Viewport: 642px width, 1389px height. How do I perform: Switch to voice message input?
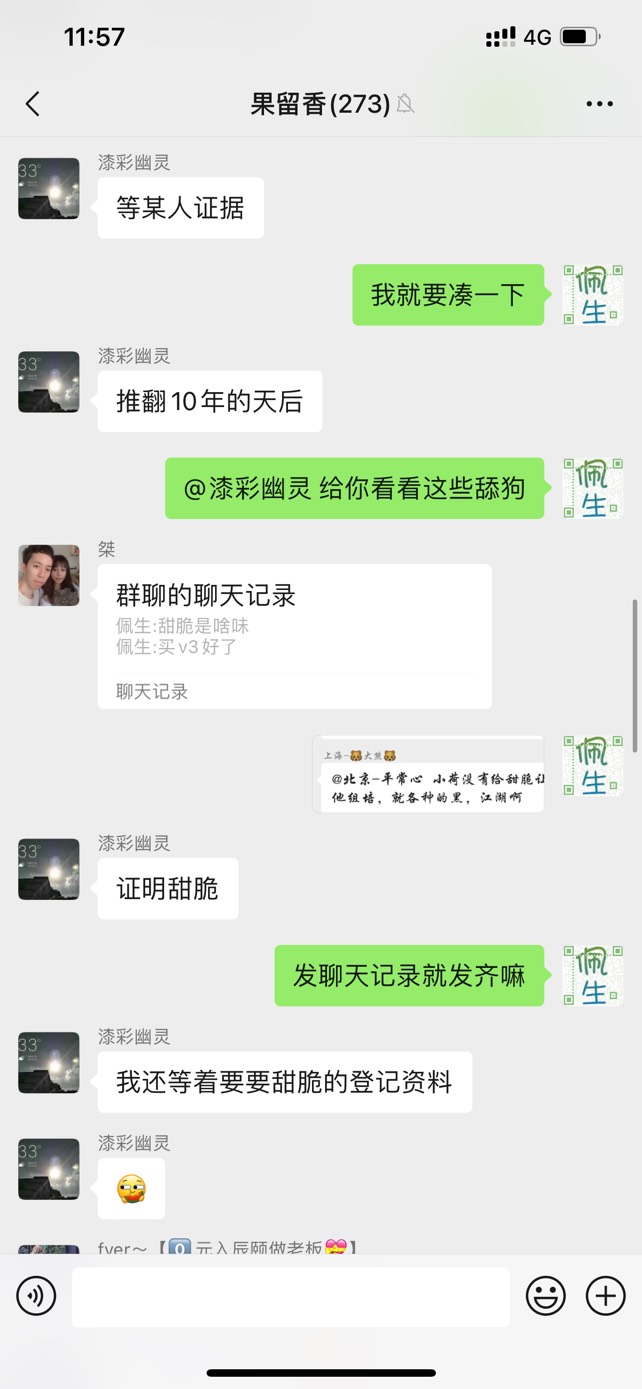[36, 1297]
